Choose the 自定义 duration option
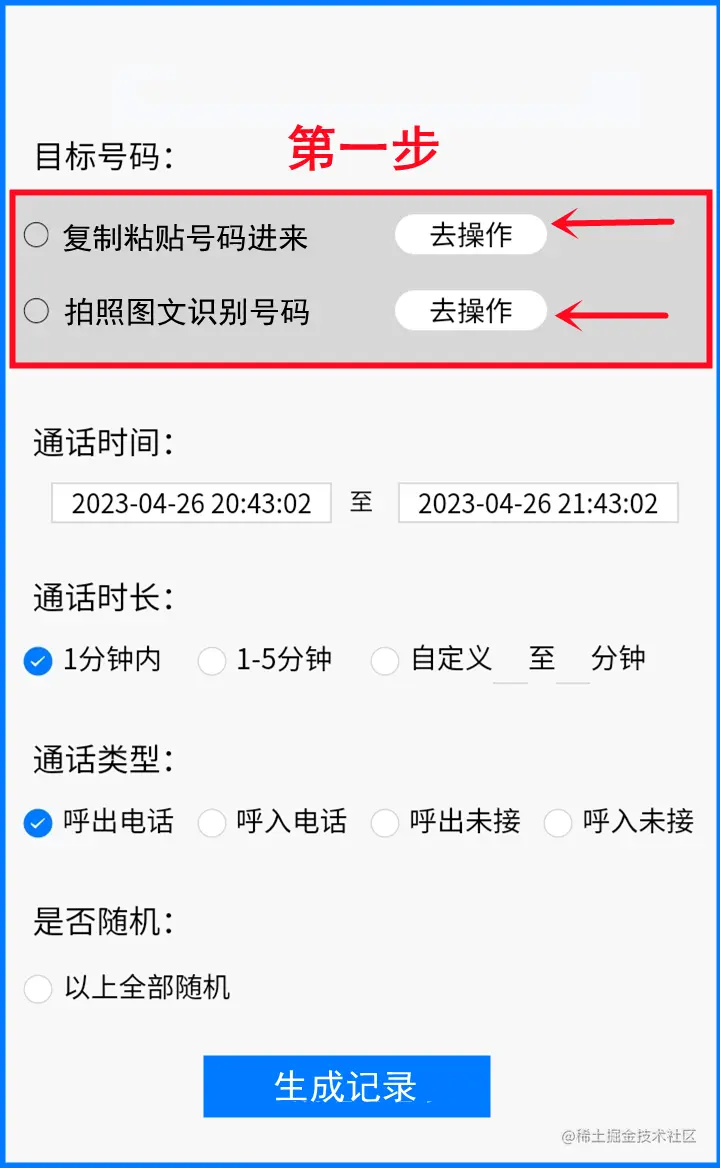 385,660
